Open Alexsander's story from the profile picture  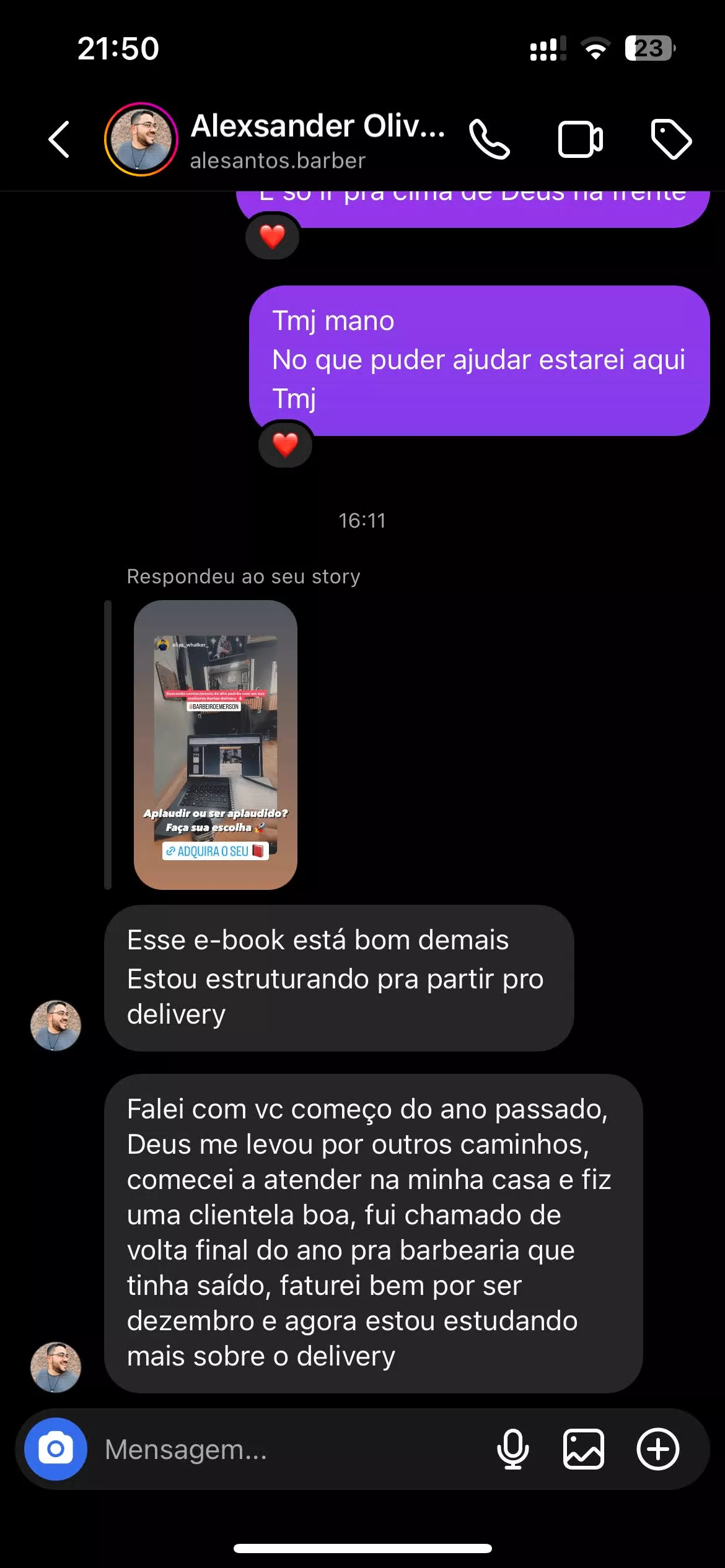[141, 139]
